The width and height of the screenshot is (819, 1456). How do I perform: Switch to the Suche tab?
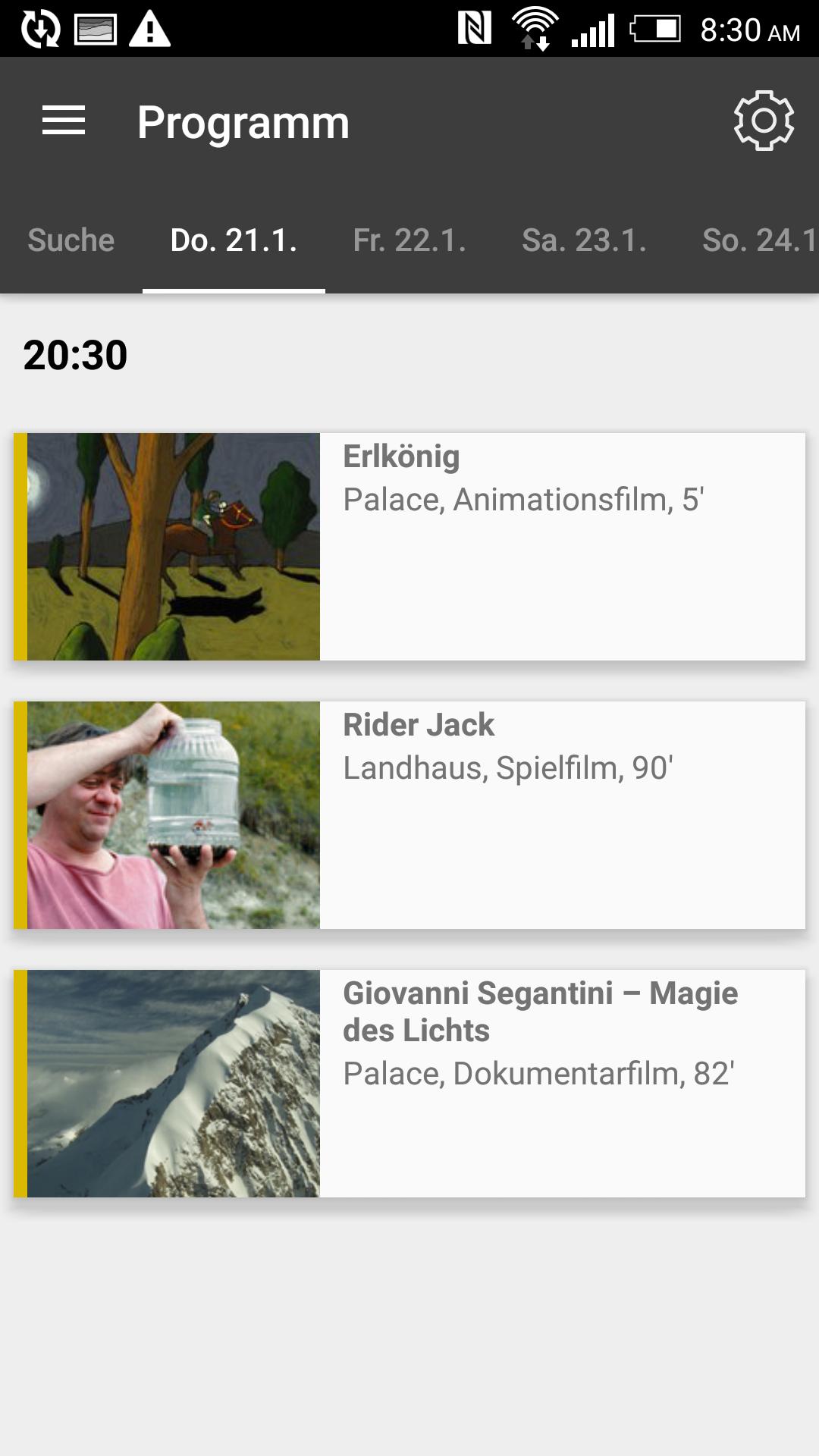(70, 241)
